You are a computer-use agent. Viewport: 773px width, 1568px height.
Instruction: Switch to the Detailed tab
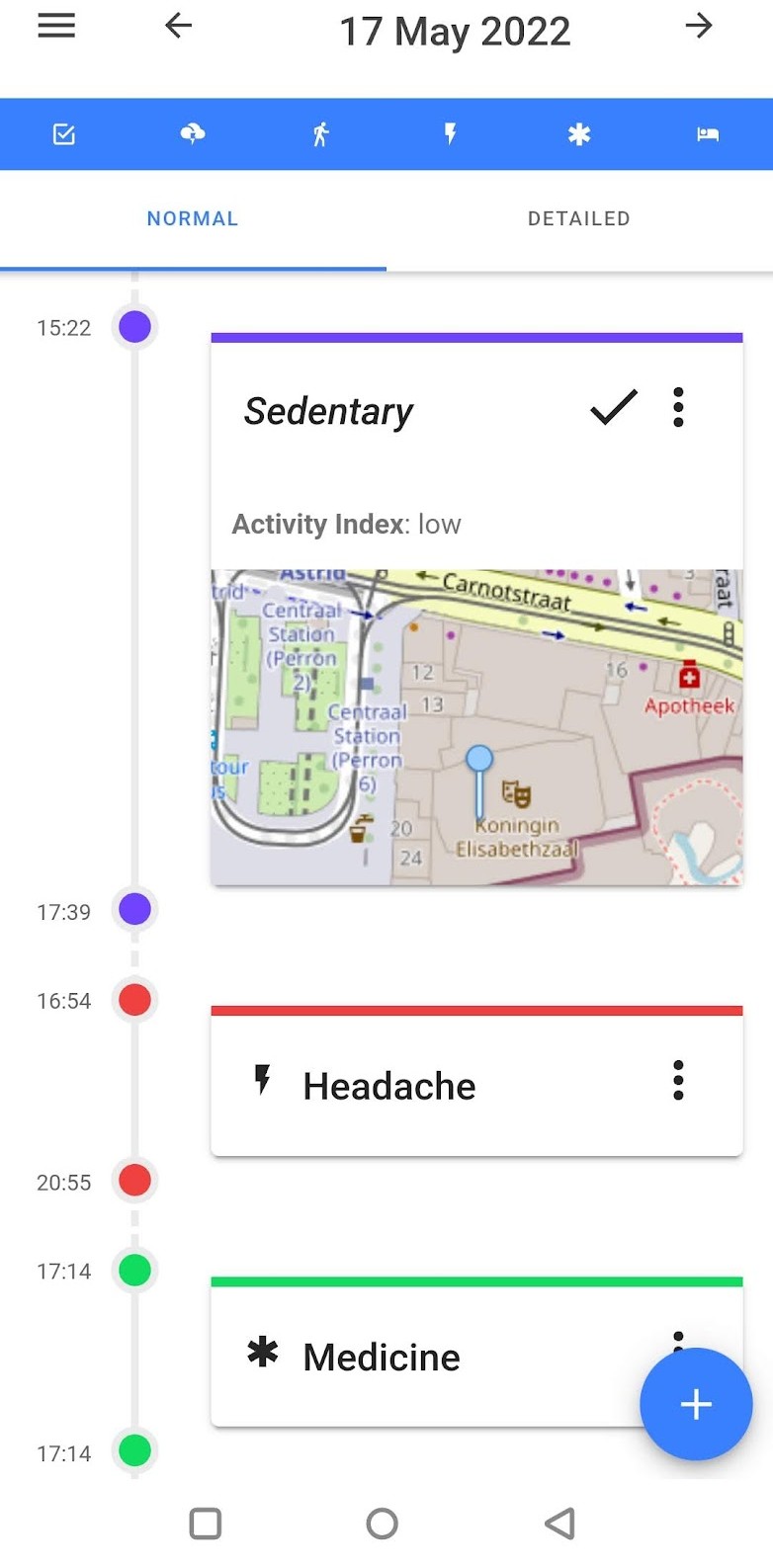578,219
